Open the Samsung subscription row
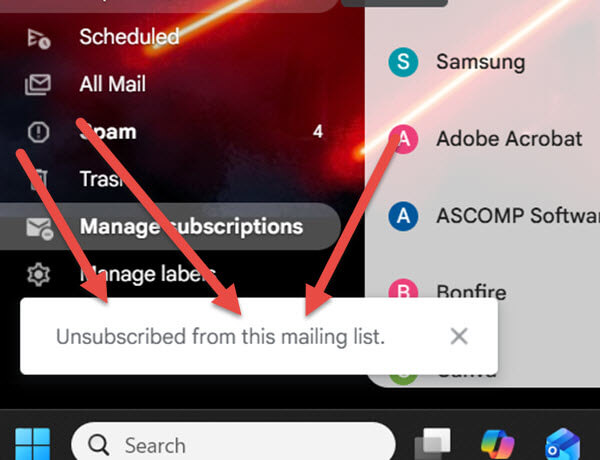This screenshot has height=460, width=600. pyautogui.click(x=480, y=62)
